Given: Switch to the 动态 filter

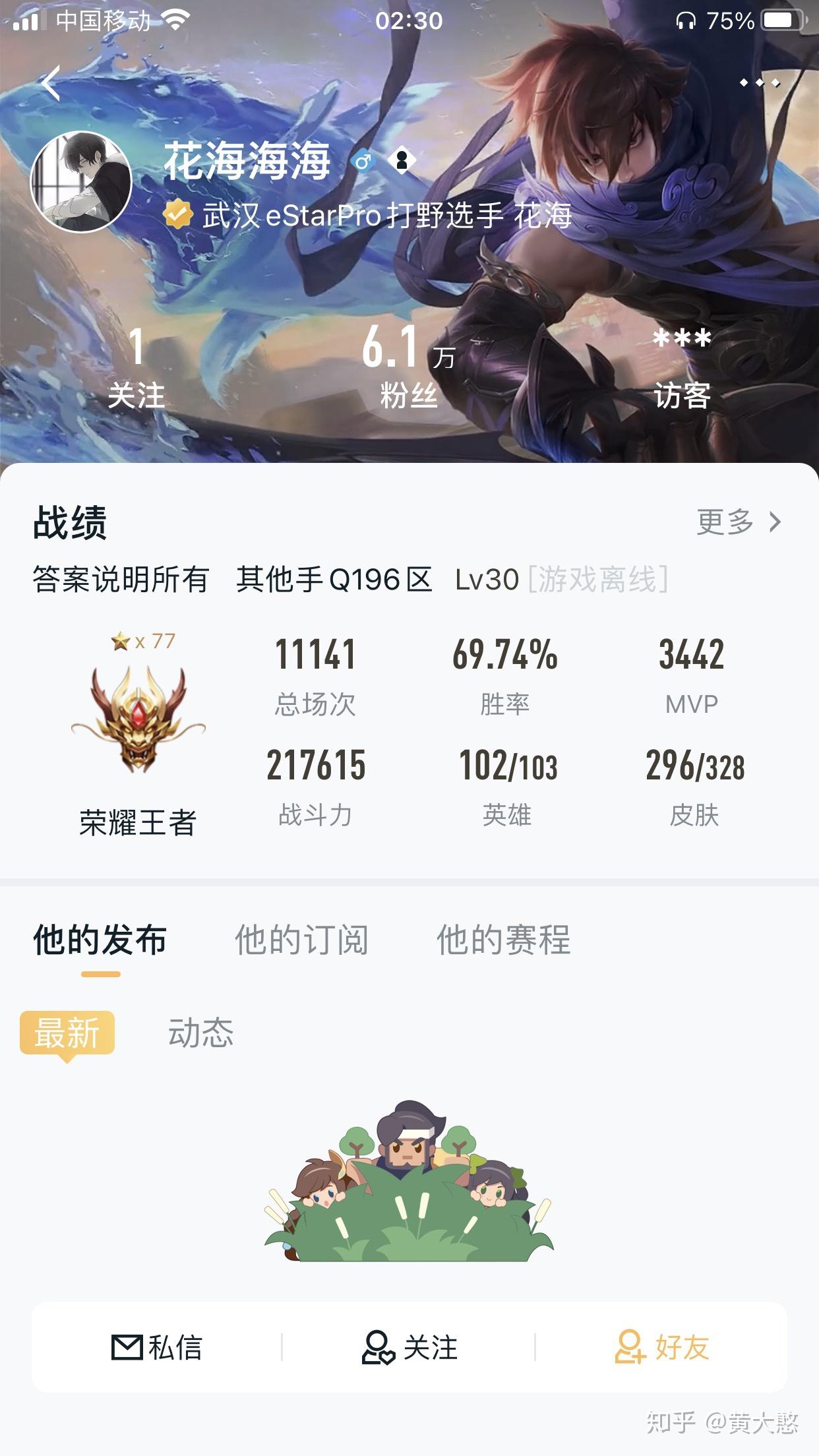Looking at the screenshot, I should (x=201, y=1033).
